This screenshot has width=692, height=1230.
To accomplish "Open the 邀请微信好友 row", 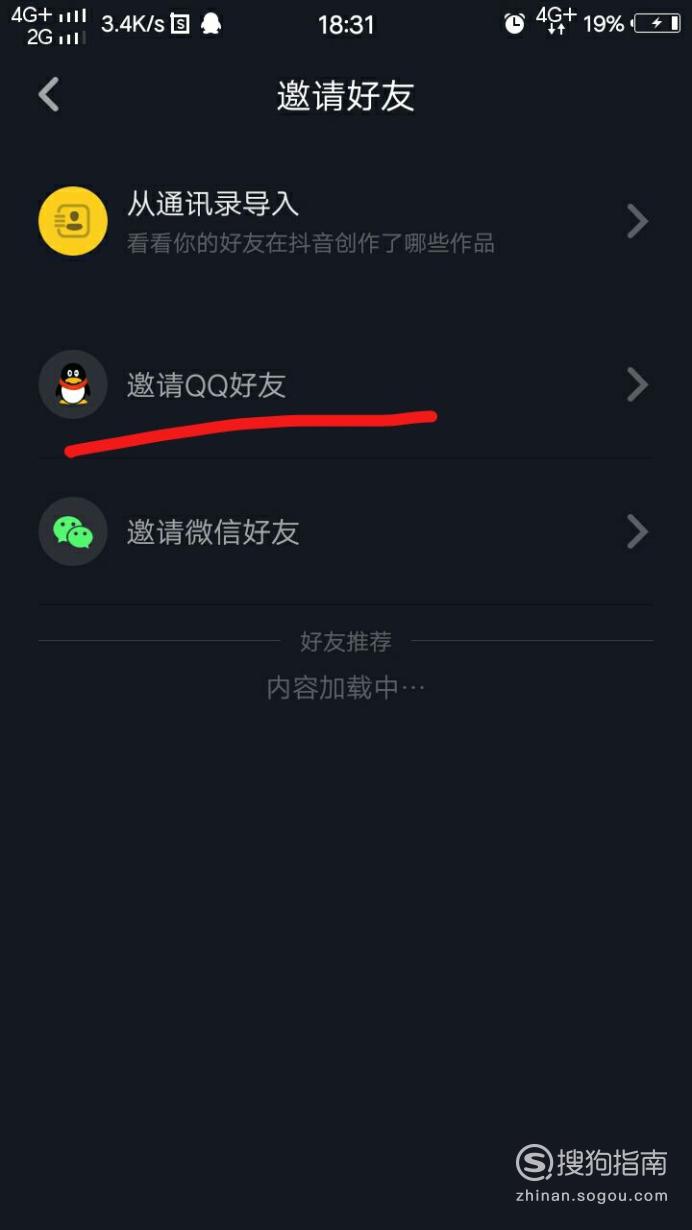I will pos(346,531).
